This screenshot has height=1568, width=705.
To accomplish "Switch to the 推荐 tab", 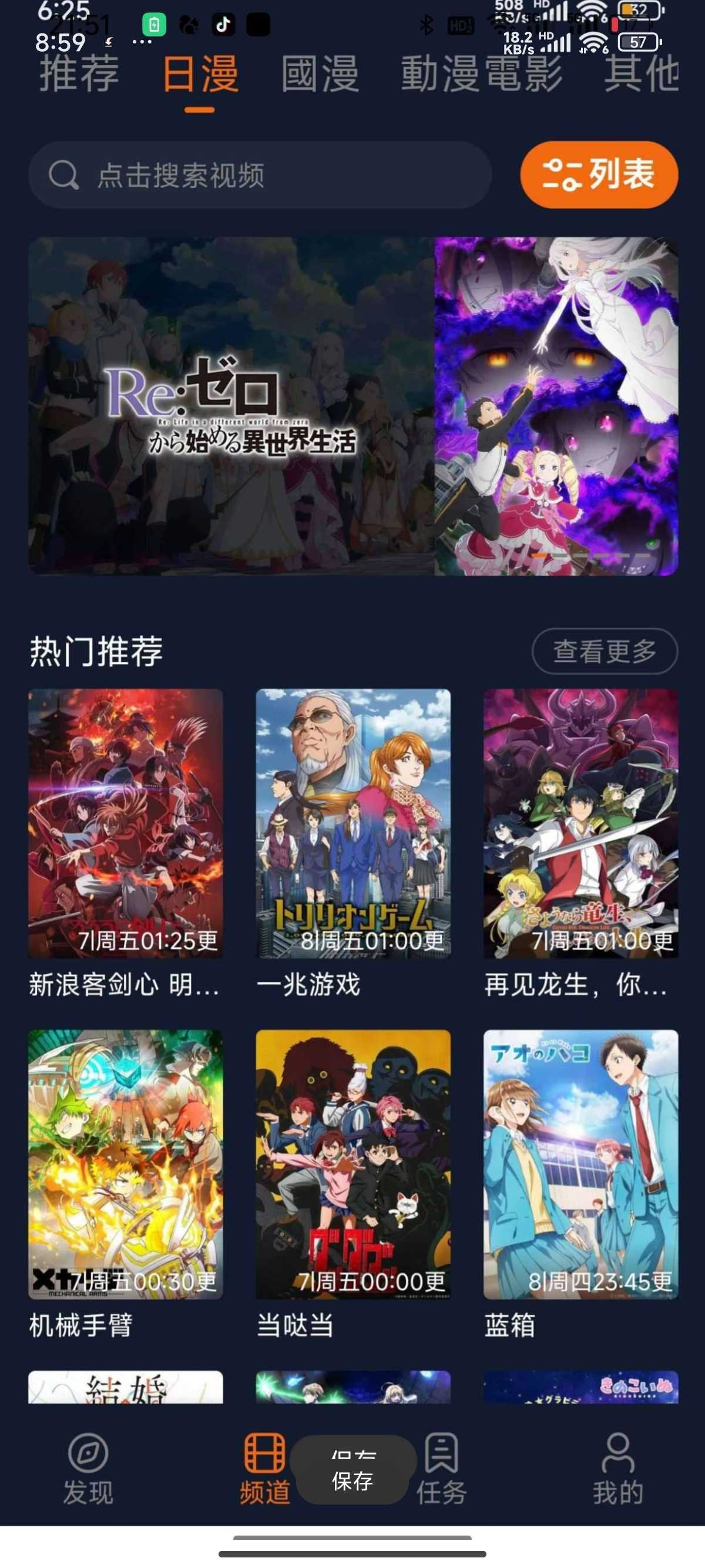I will tap(79, 74).
